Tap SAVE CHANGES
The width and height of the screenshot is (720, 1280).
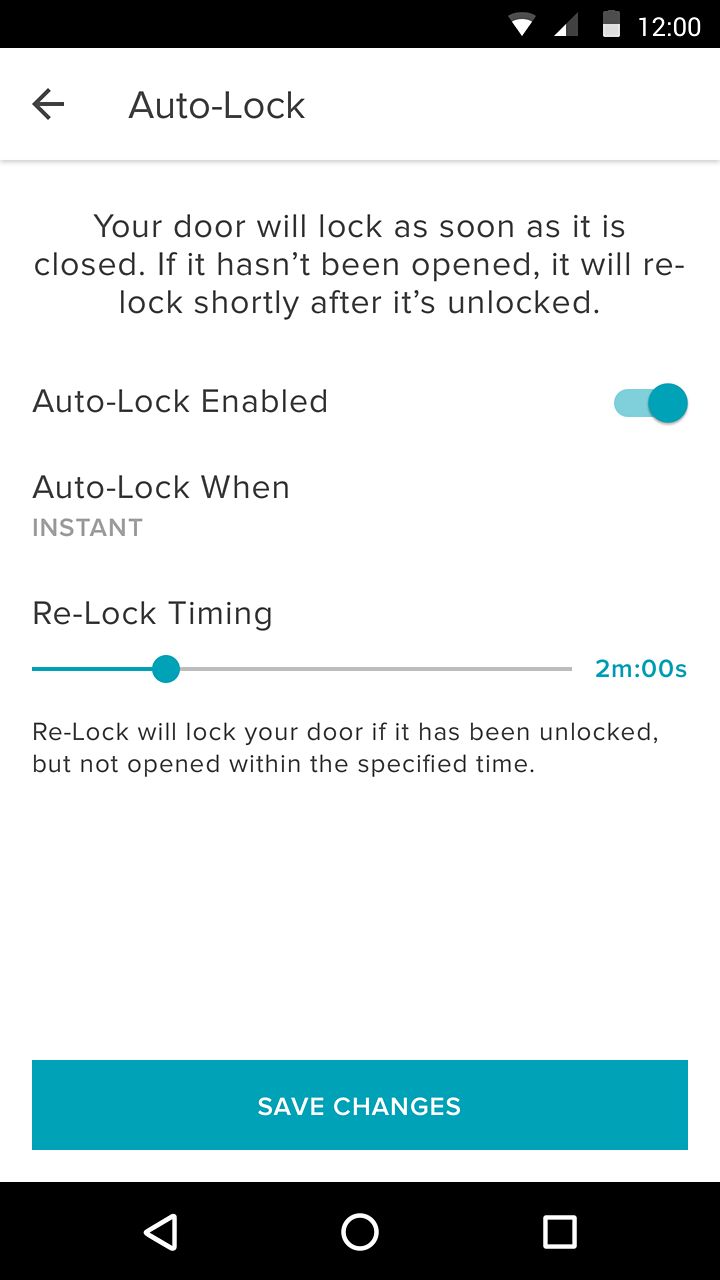[360, 1105]
